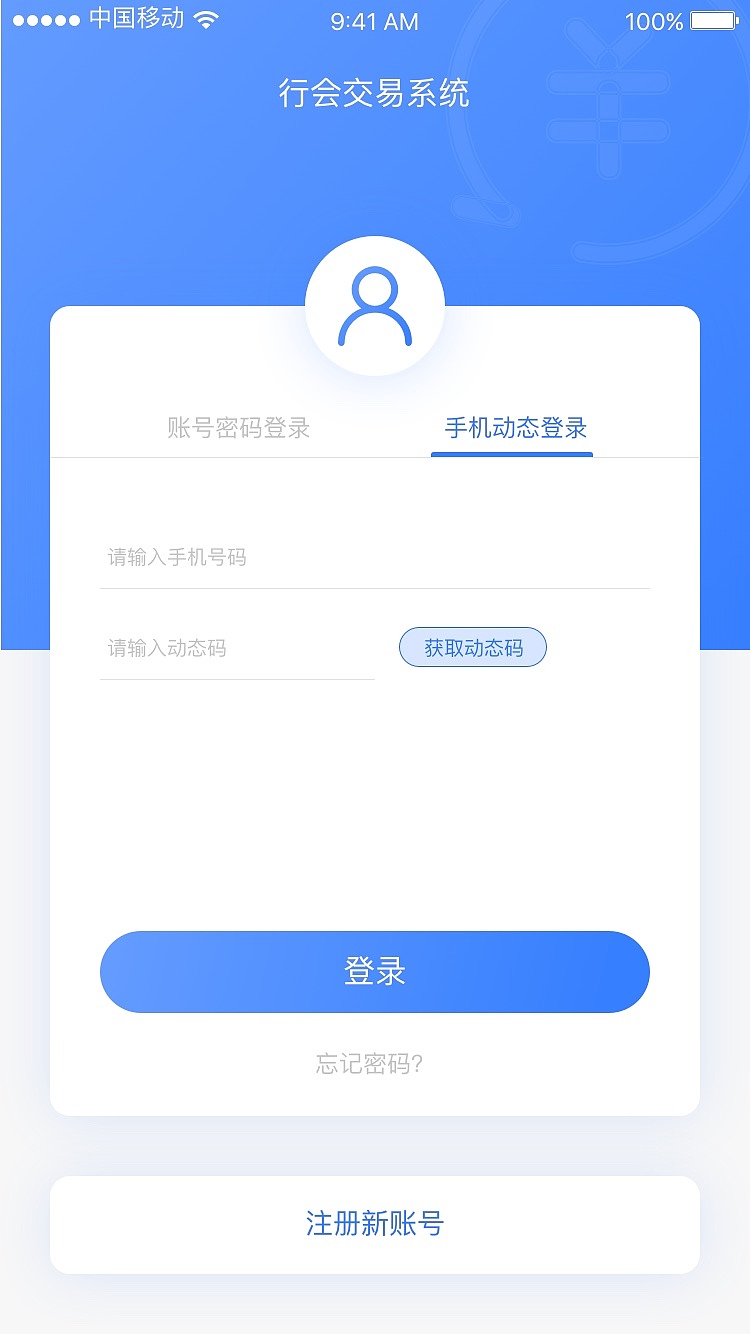750x1334 pixels.
Task: Focus the 请输入手机号码 phone number field
Action: click(x=374, y=558)
